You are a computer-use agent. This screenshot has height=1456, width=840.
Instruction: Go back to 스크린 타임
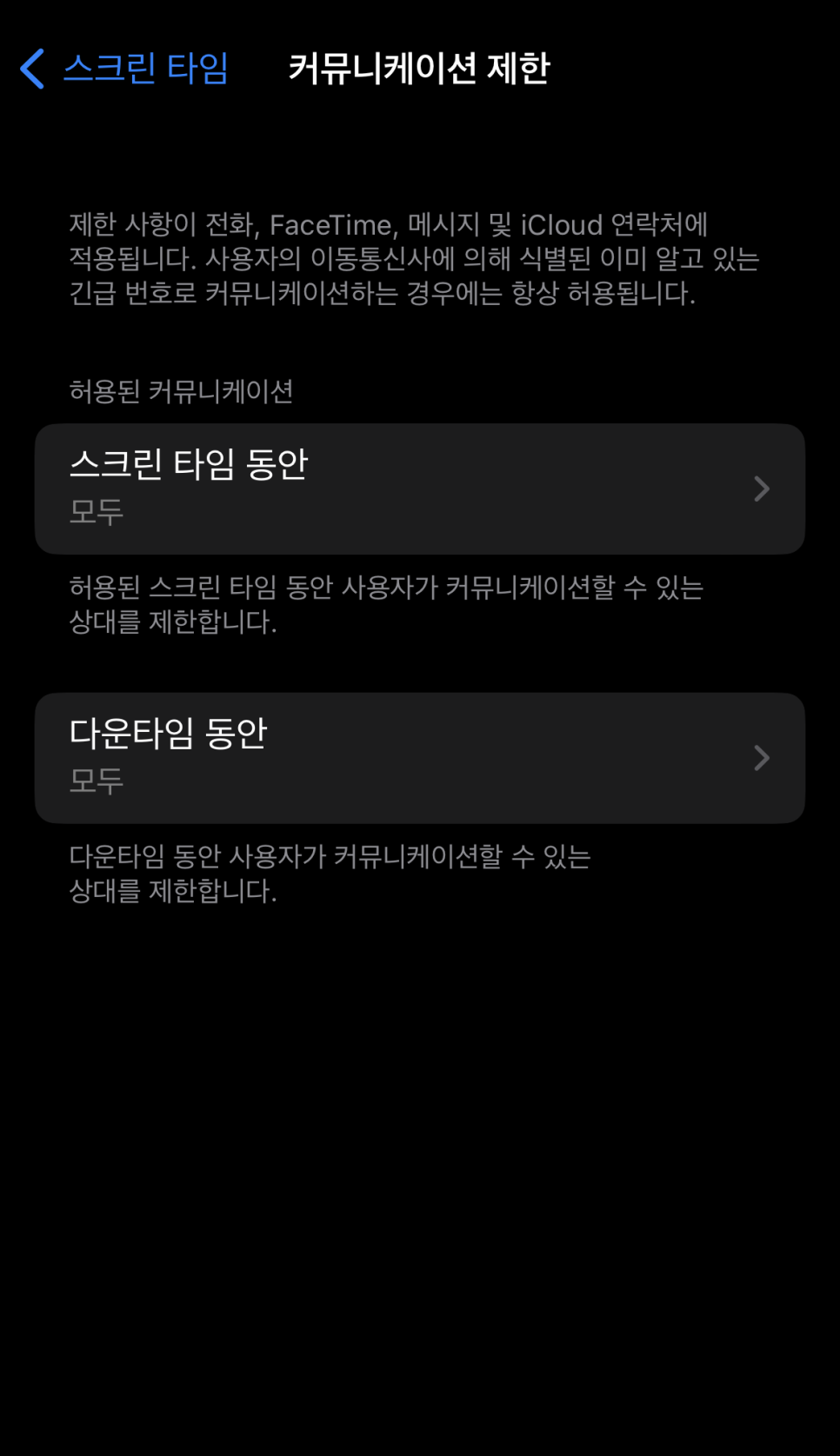coord(124,69)
